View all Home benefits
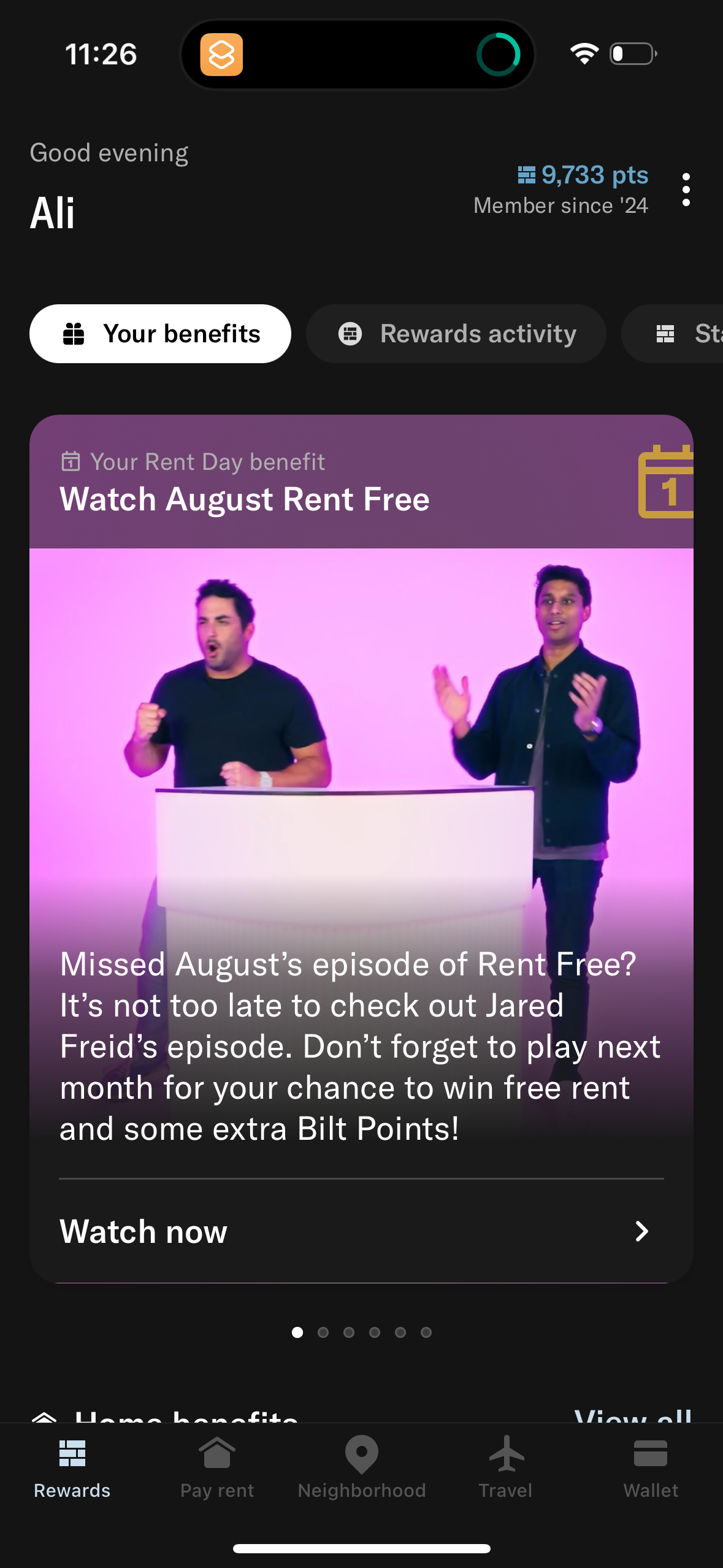The image size is (723, 1568). pos(633,1416)
